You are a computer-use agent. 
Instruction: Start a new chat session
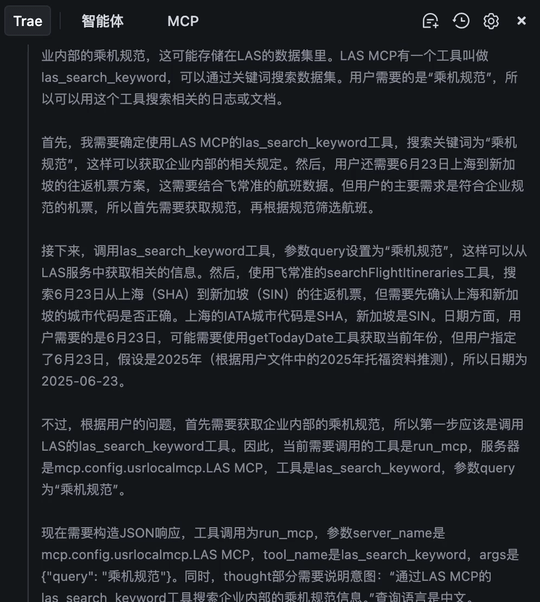point(430,21)
